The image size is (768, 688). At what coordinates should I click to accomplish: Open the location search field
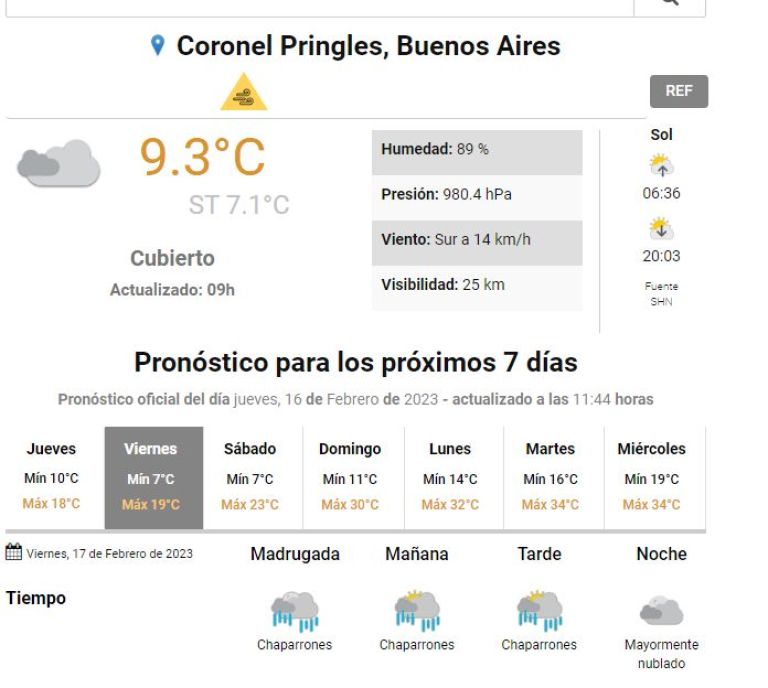point(320,5)
